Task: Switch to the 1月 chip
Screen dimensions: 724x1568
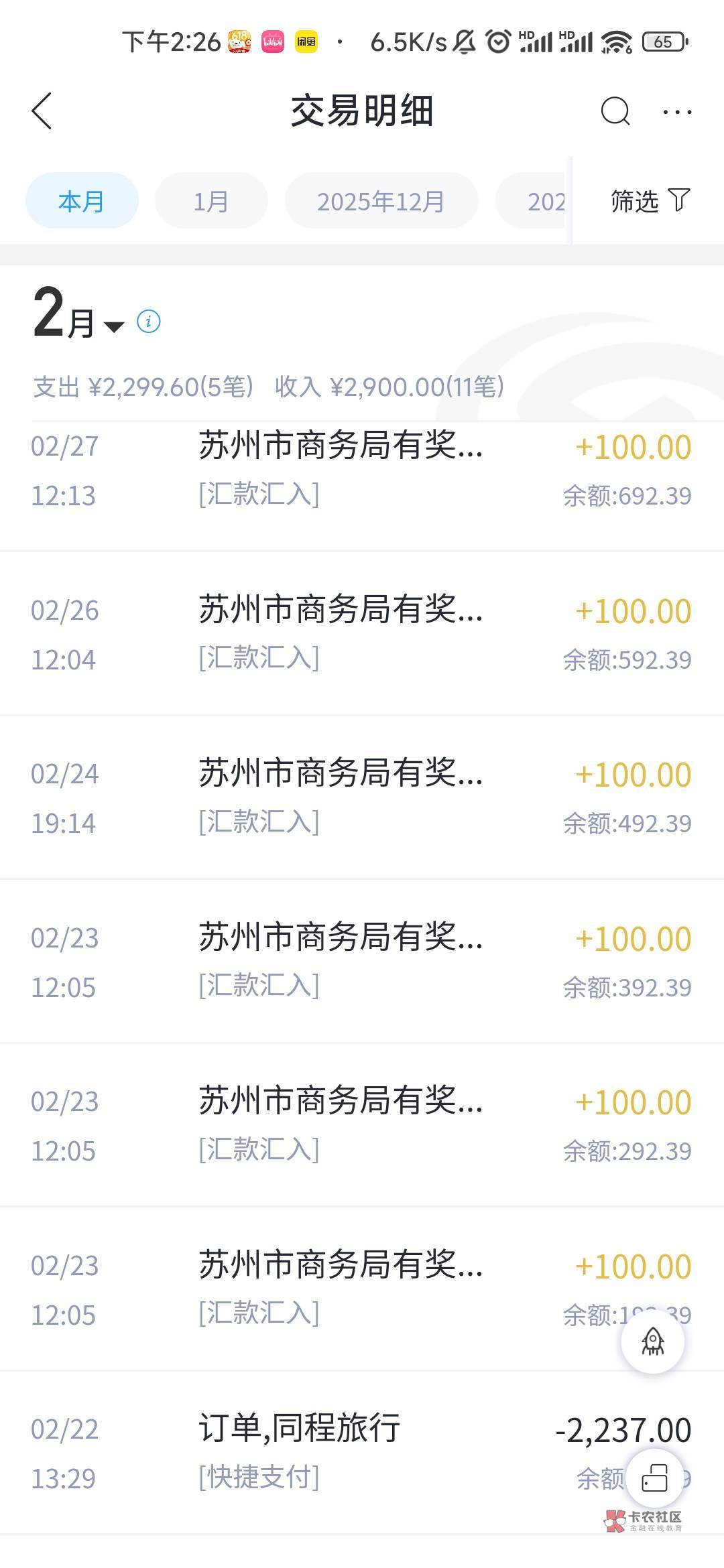Action: 211,200
